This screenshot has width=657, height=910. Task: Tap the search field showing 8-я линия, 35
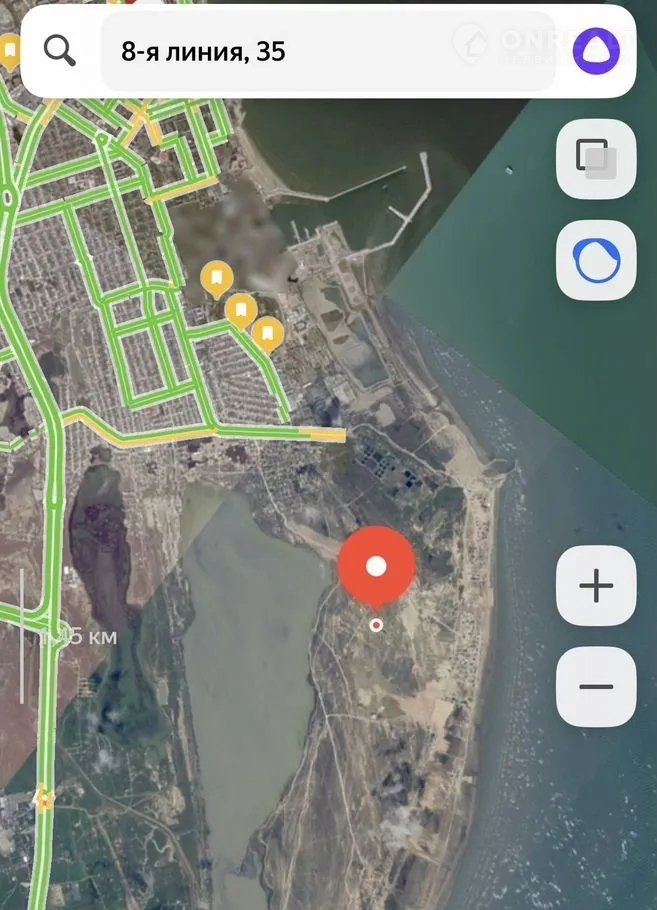coord(330,51)
